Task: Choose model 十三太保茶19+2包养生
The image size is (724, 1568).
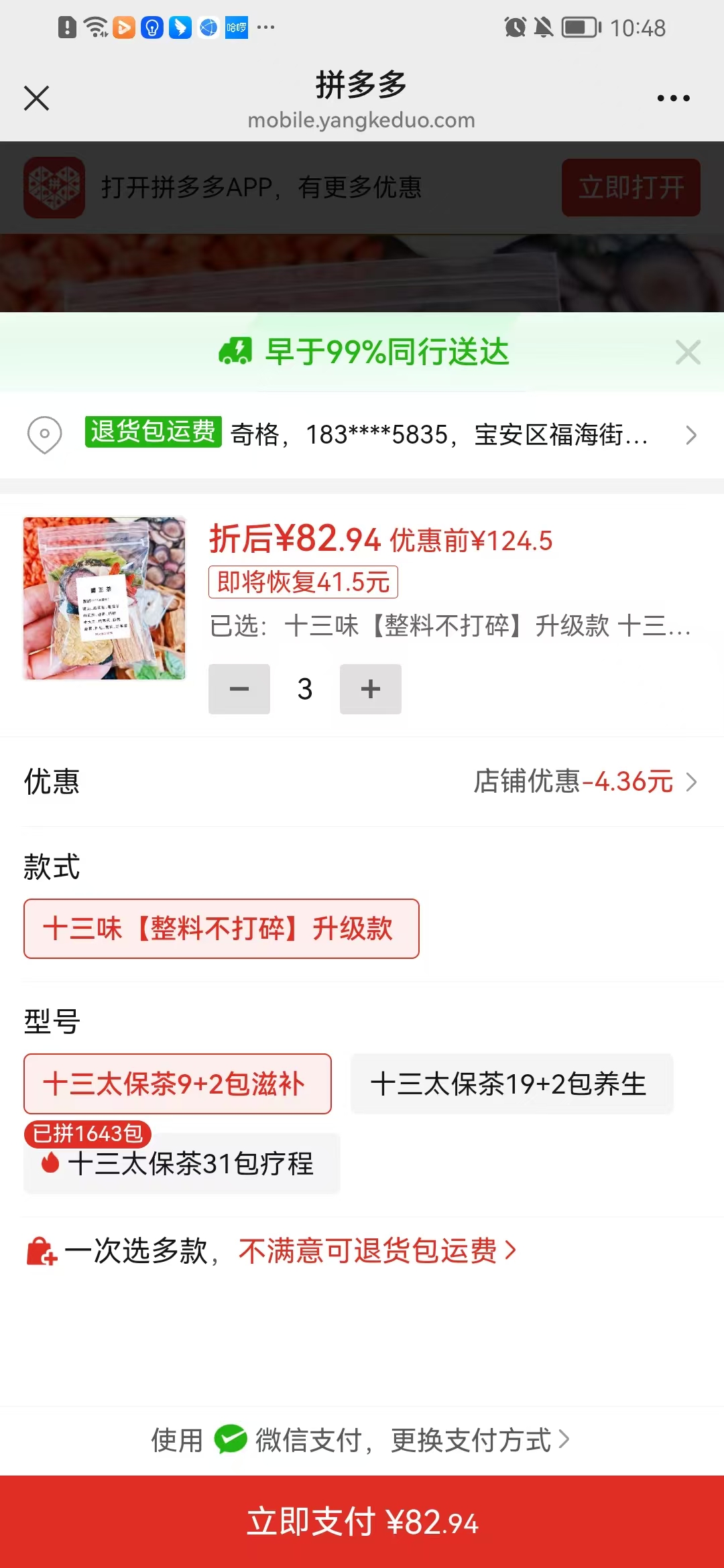Action: pos(511,1084)
